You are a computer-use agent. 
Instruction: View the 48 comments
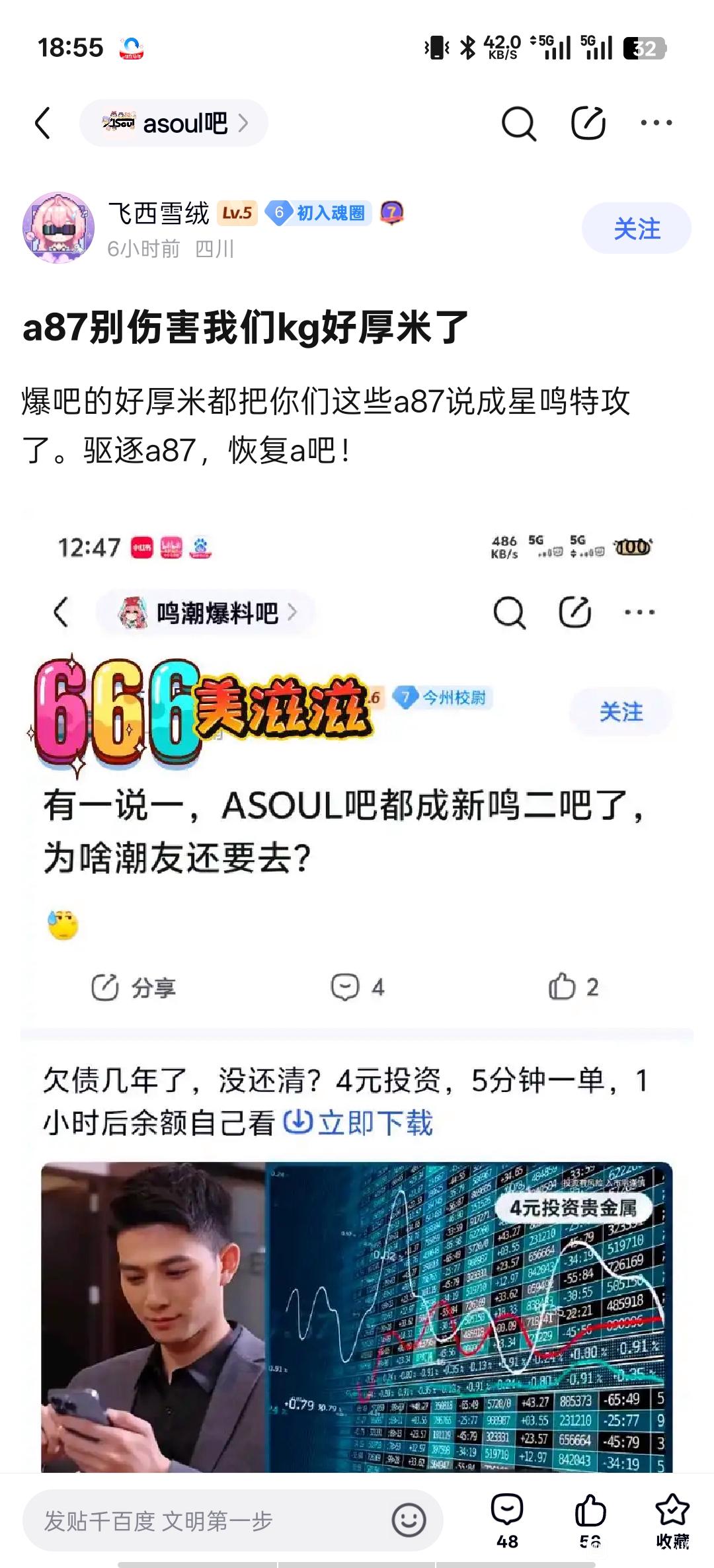pyautogui.click(x=507, y=1519)
